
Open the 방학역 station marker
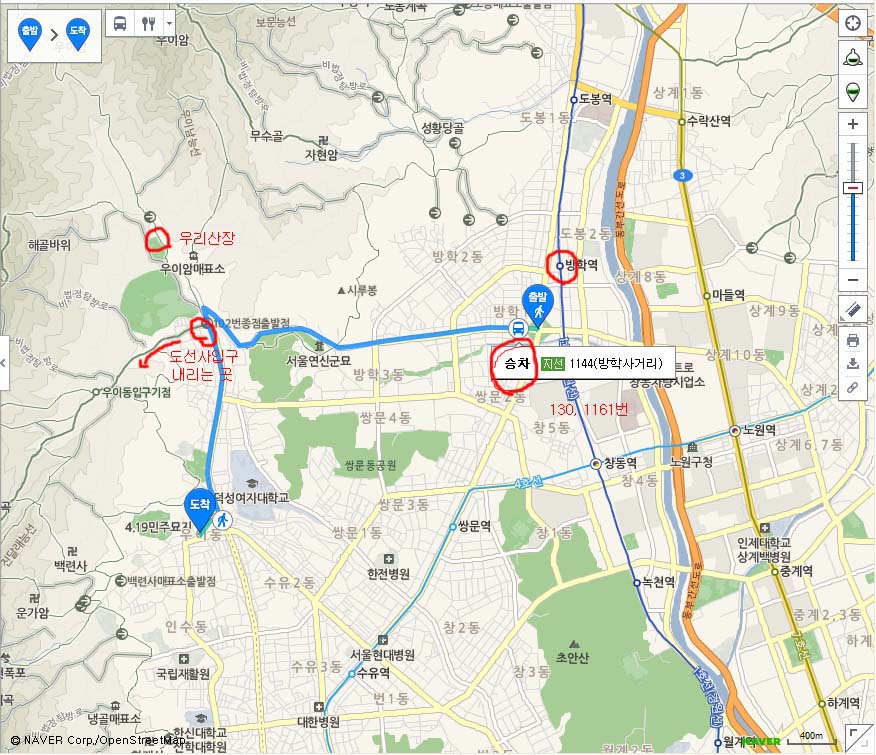point(560,266)
